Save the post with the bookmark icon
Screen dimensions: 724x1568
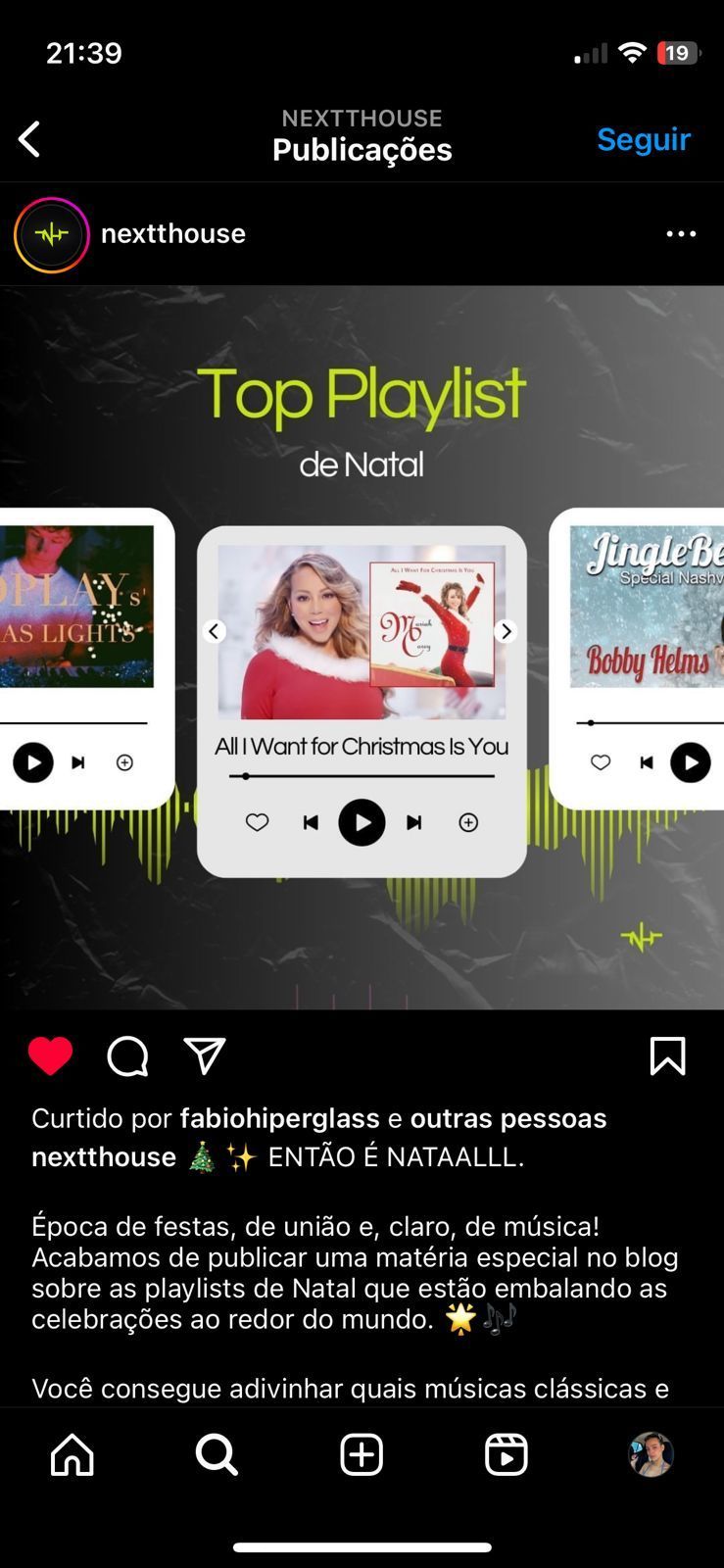click(x=667, y=1056)
